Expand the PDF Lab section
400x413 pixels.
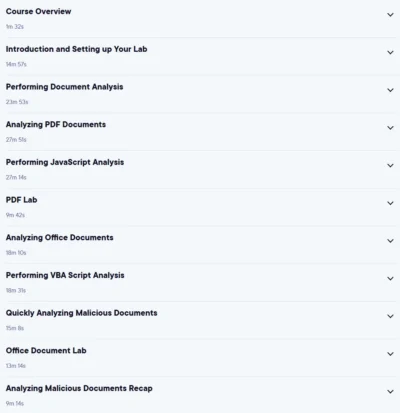click(200, 207)
